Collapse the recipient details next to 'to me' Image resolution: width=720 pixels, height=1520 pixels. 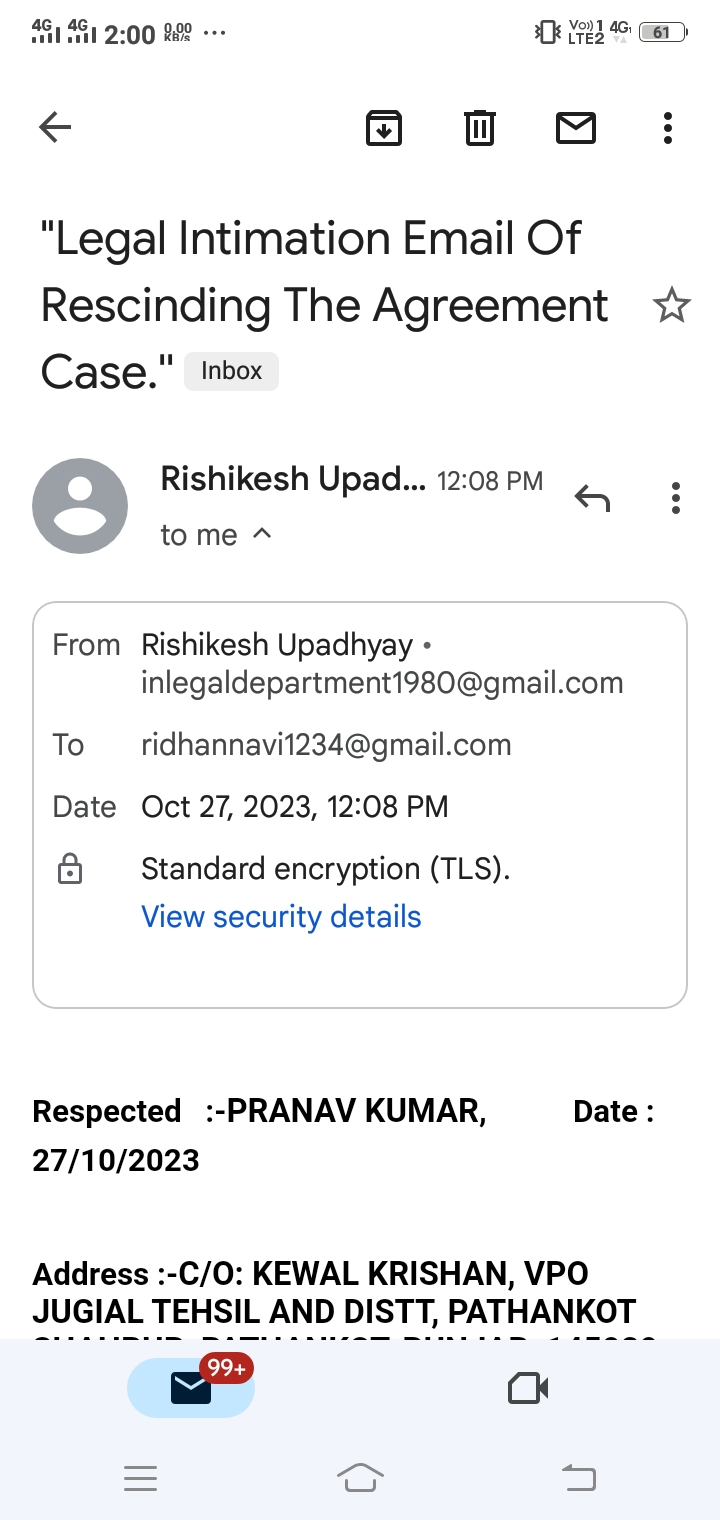point(262,534)
